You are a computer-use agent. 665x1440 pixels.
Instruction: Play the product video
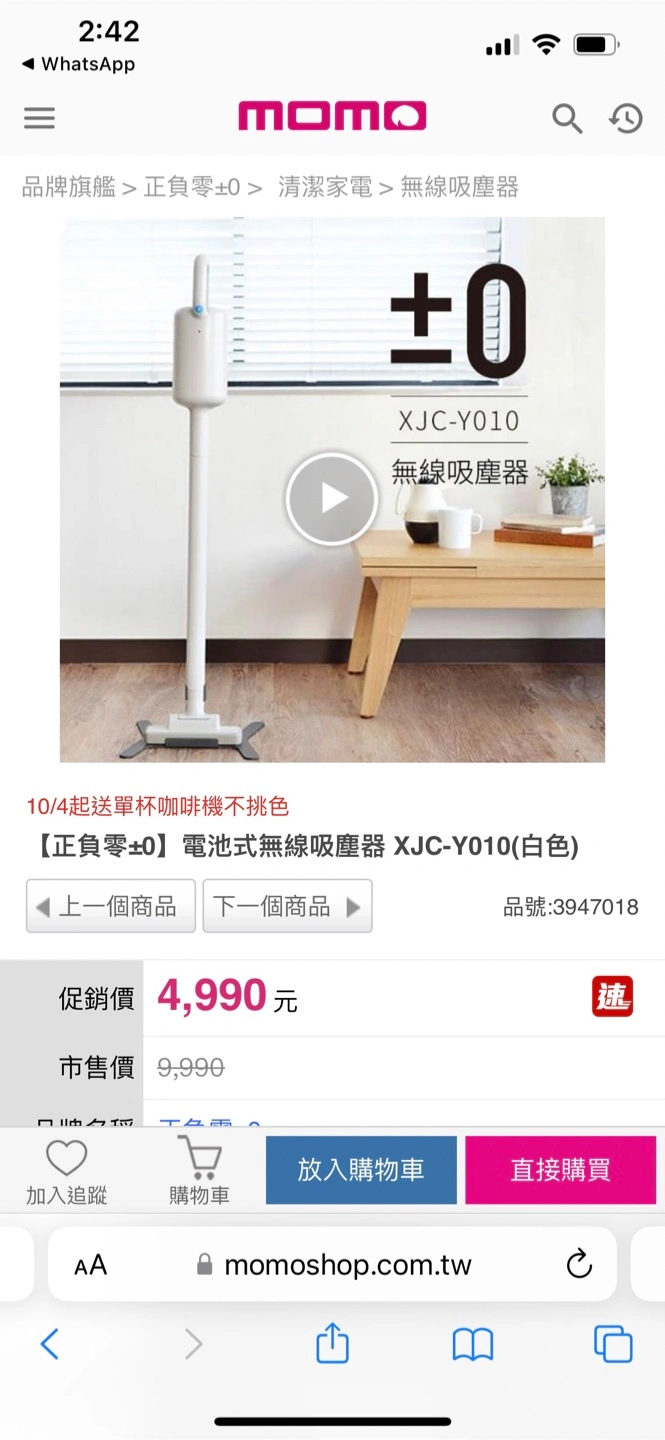[332, 499]
